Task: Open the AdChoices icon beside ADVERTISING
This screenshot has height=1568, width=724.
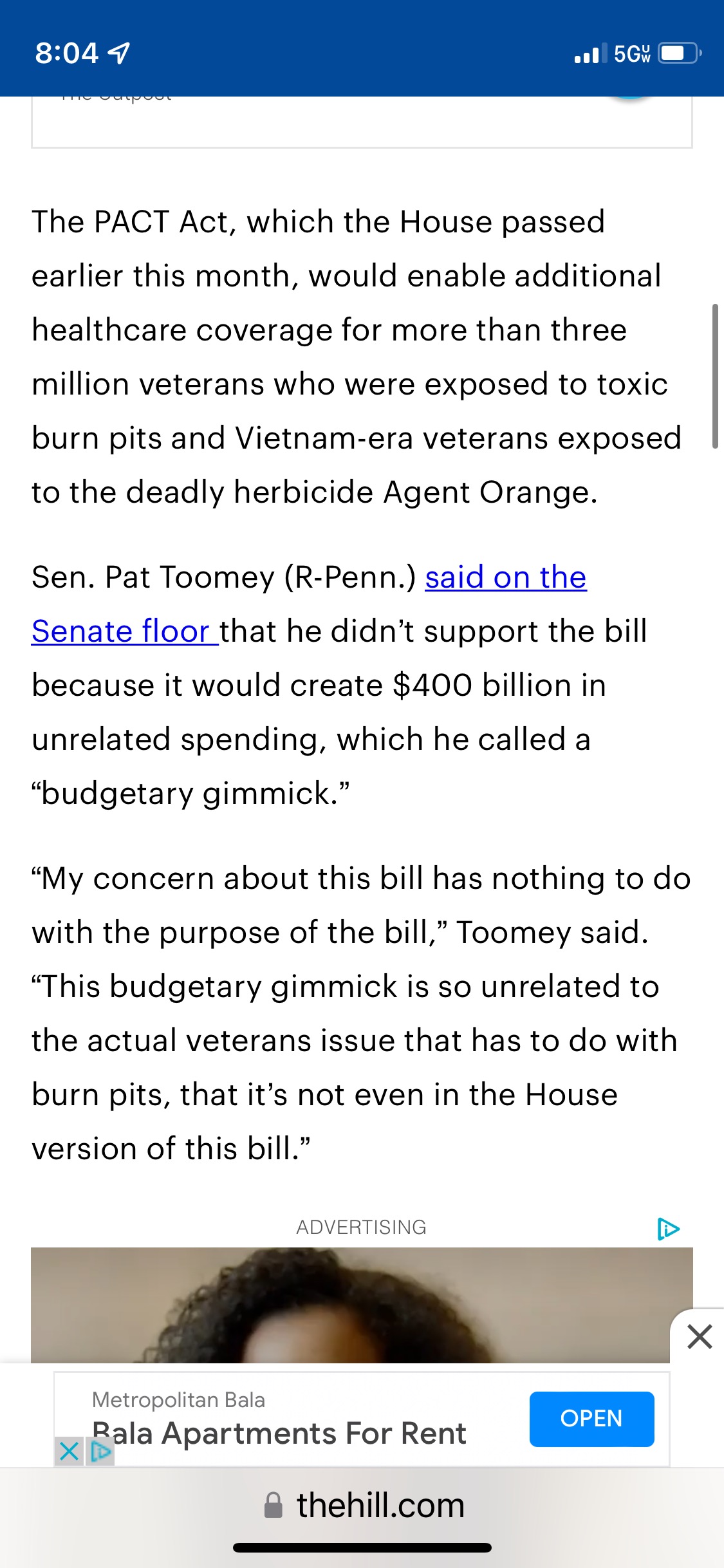Action: pyautogui.click(x=668, y=1228)
